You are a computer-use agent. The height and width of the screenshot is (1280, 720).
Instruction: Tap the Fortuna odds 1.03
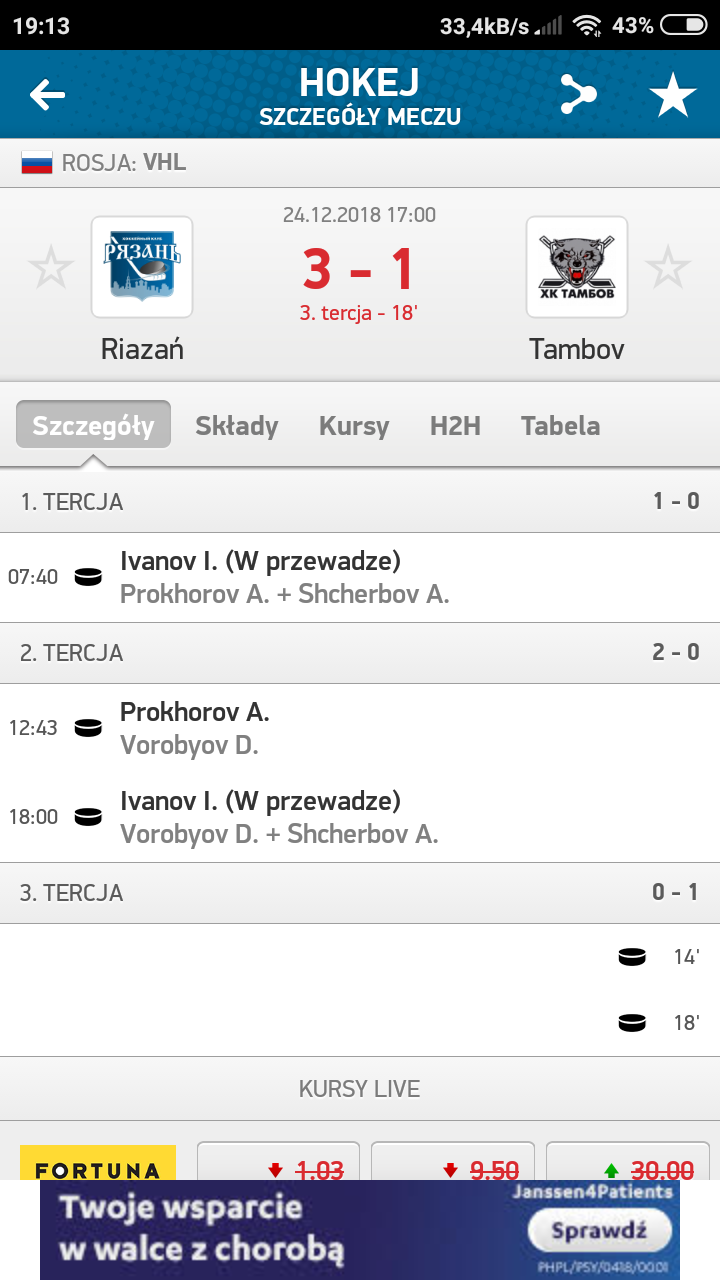278,1162
